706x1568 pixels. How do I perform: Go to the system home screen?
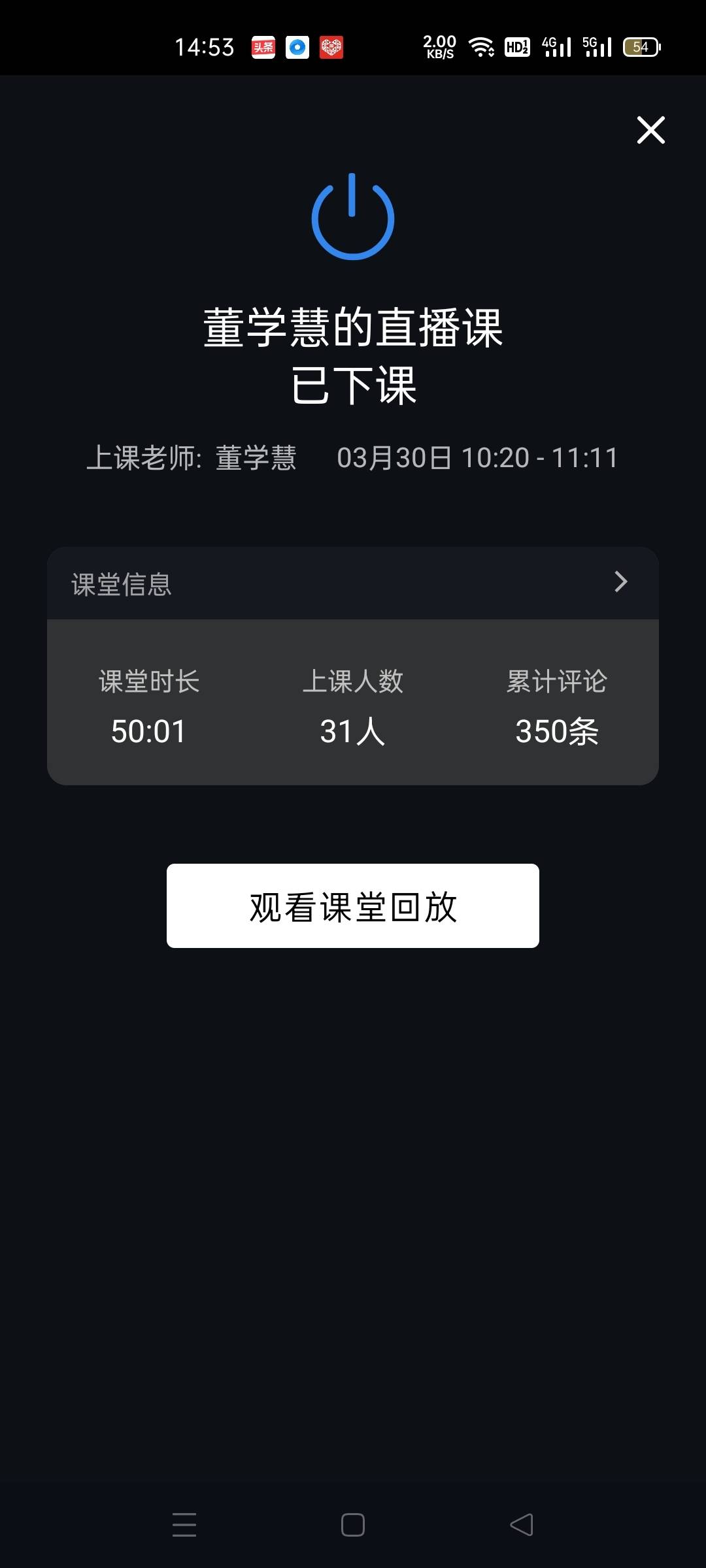point(353,1525)
